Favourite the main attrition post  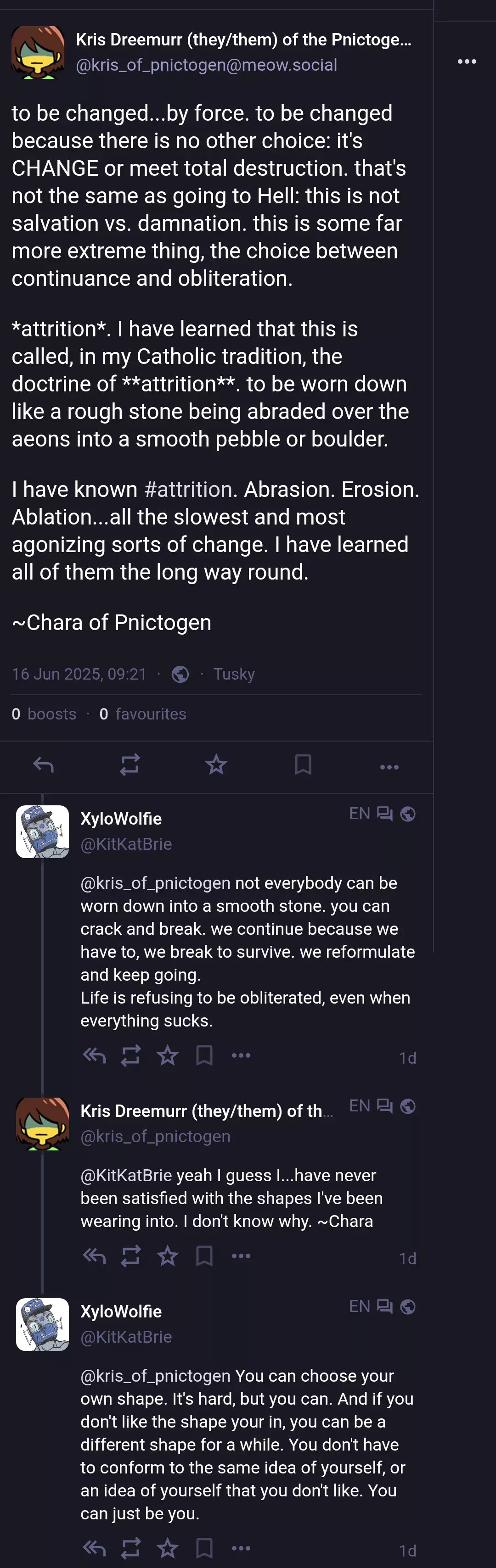tap(216, 764)
